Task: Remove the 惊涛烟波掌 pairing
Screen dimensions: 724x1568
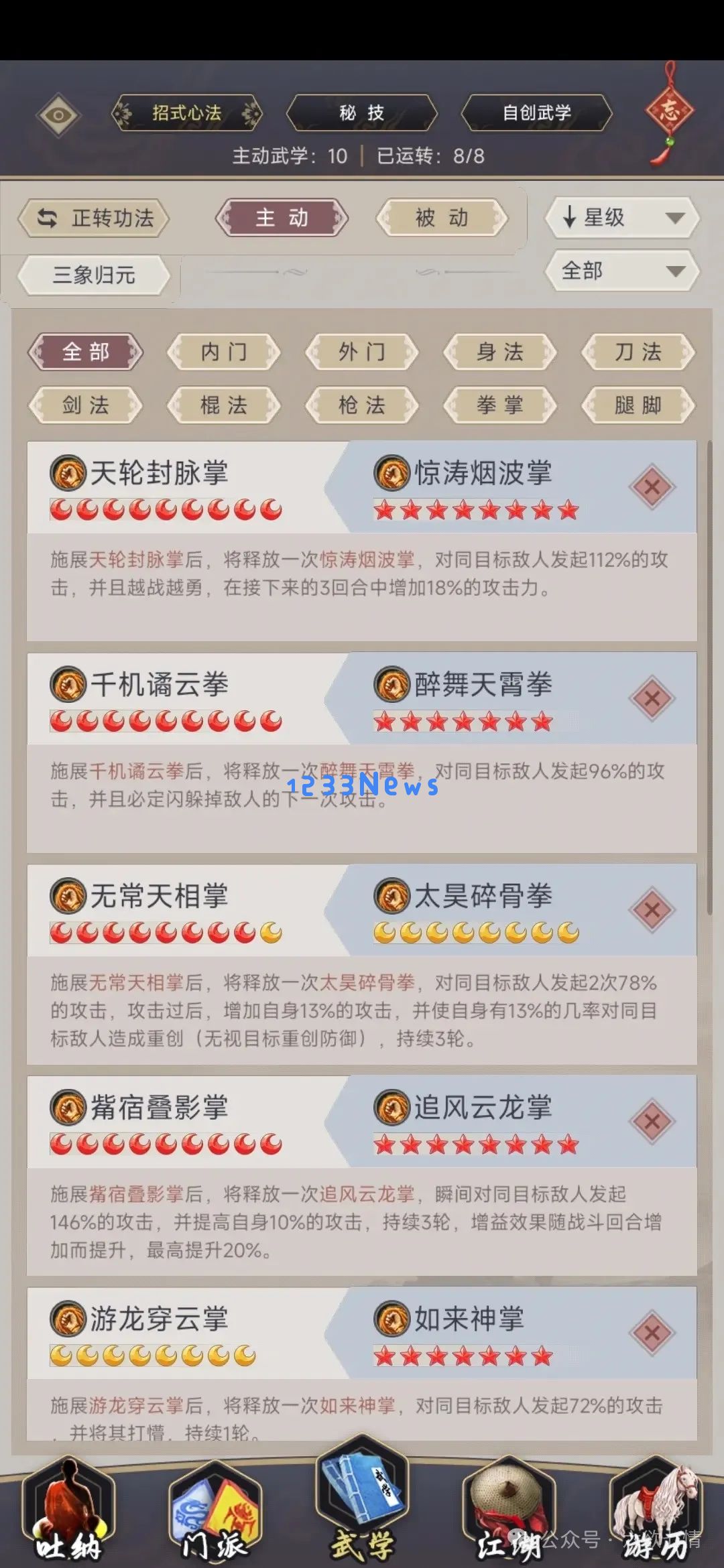Action: coord(652,487)
